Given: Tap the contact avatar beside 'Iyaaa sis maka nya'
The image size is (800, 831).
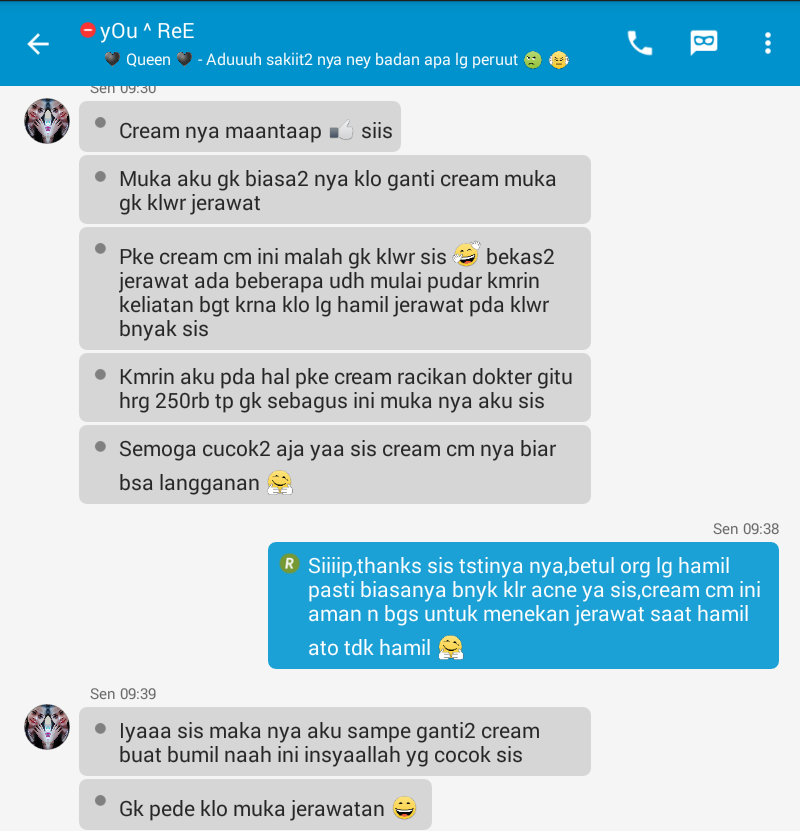Looking at the screenshot, I should [47, 727].
